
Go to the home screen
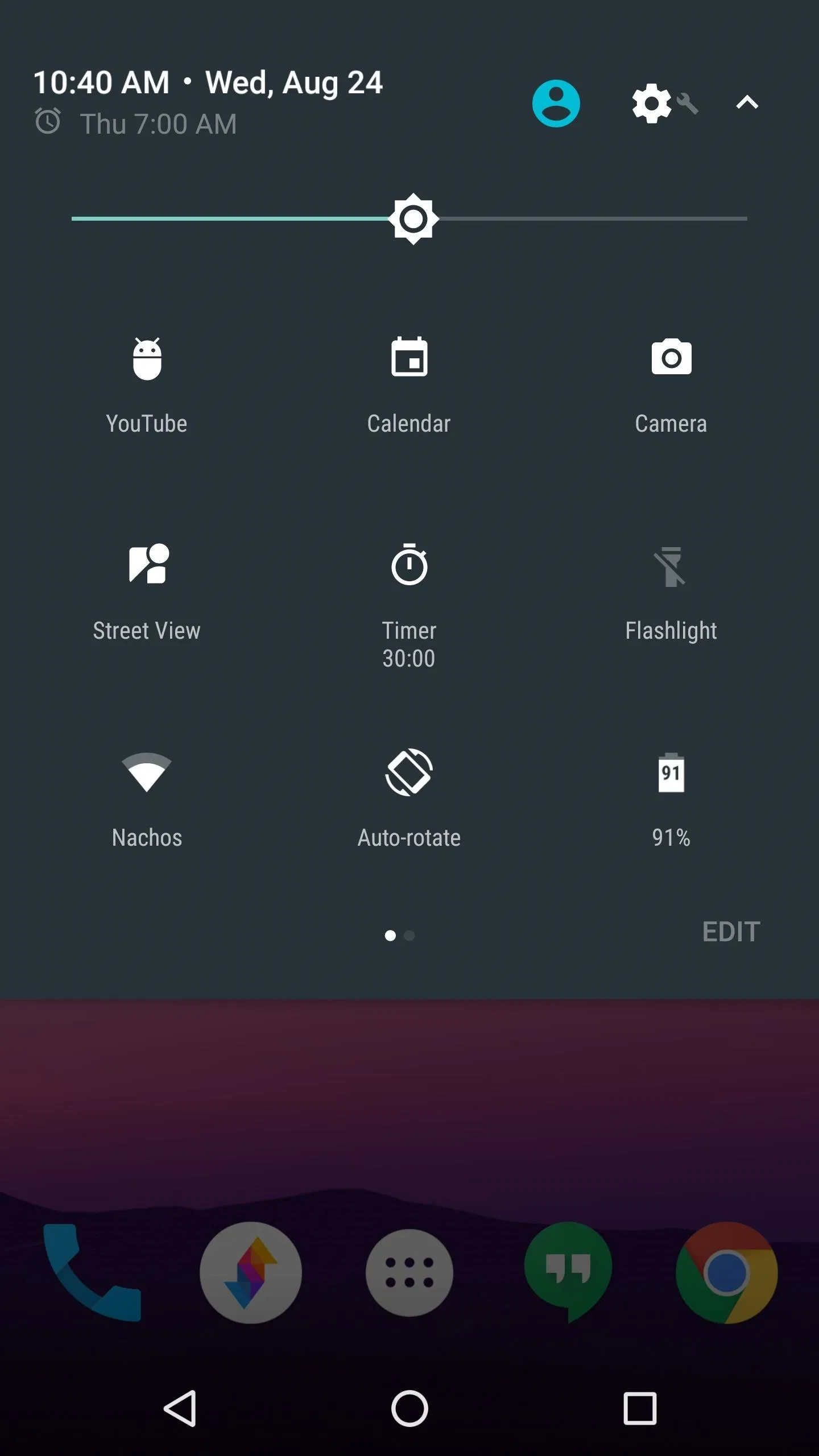tap(409, 1408)
